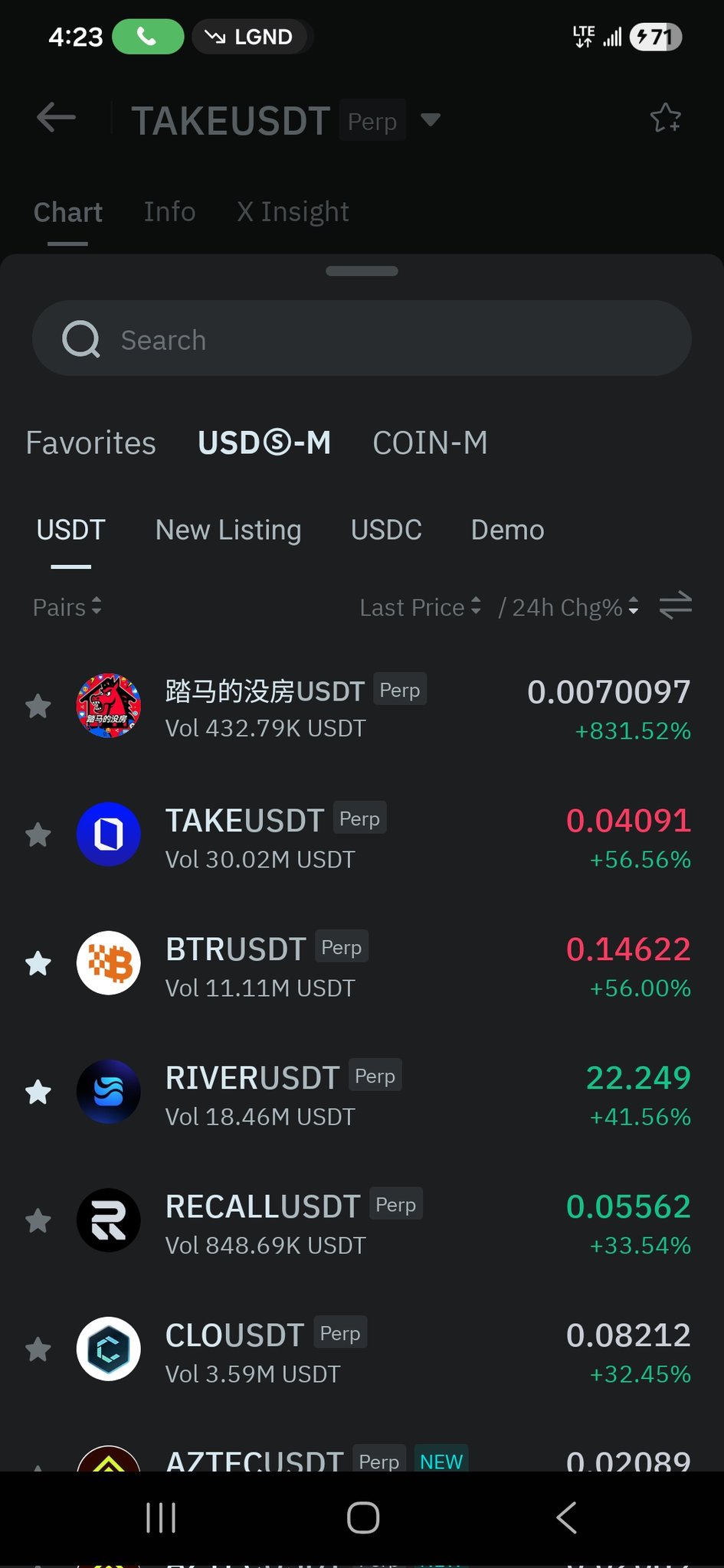Open the RIVERUSDT Perp pair row
This screenshot has width=724, height=1568.
pyautogui.click(x=383, y=1093)
